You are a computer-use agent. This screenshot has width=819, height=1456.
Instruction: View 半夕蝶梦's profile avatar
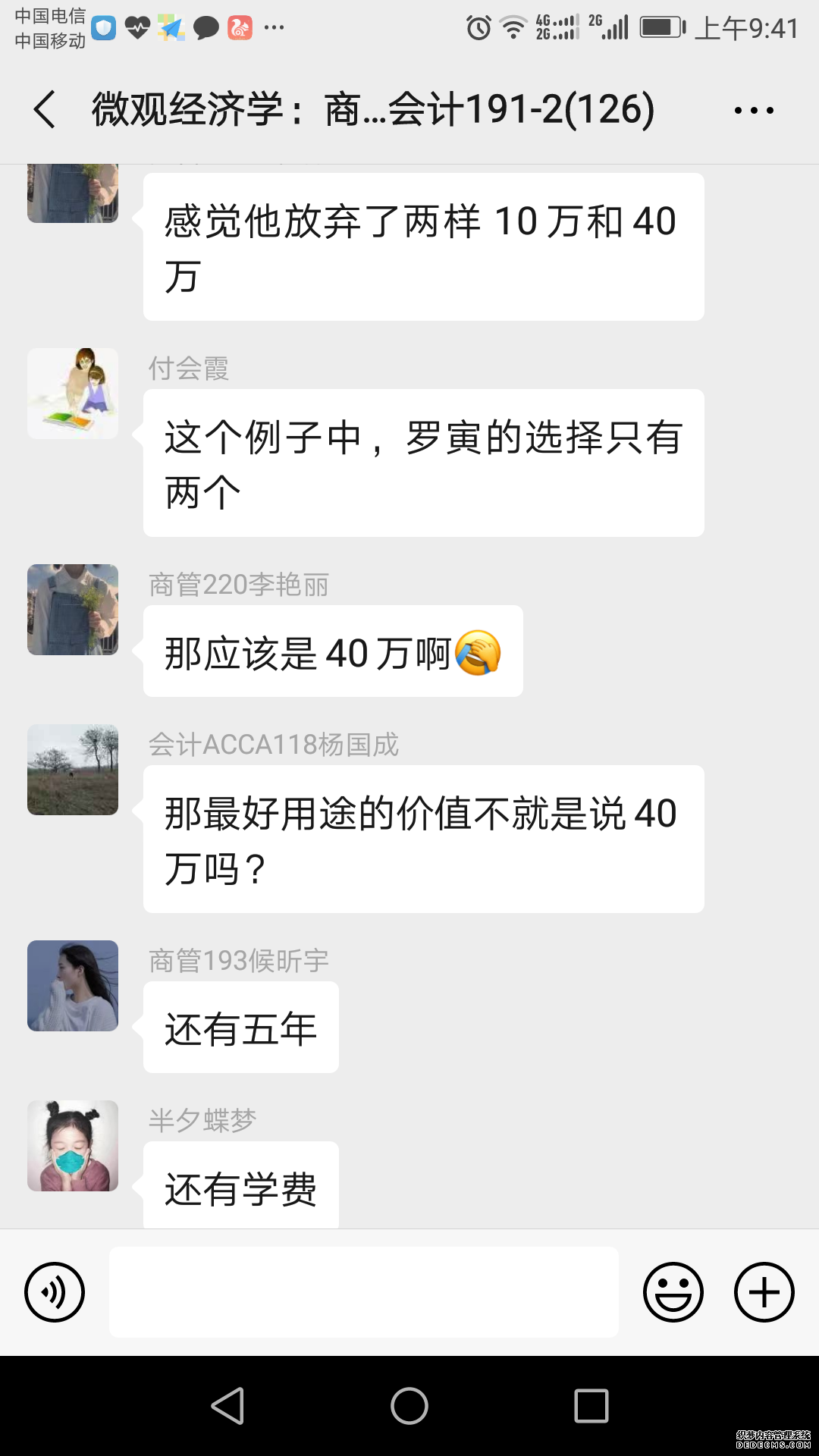[x=73, y=1146]
